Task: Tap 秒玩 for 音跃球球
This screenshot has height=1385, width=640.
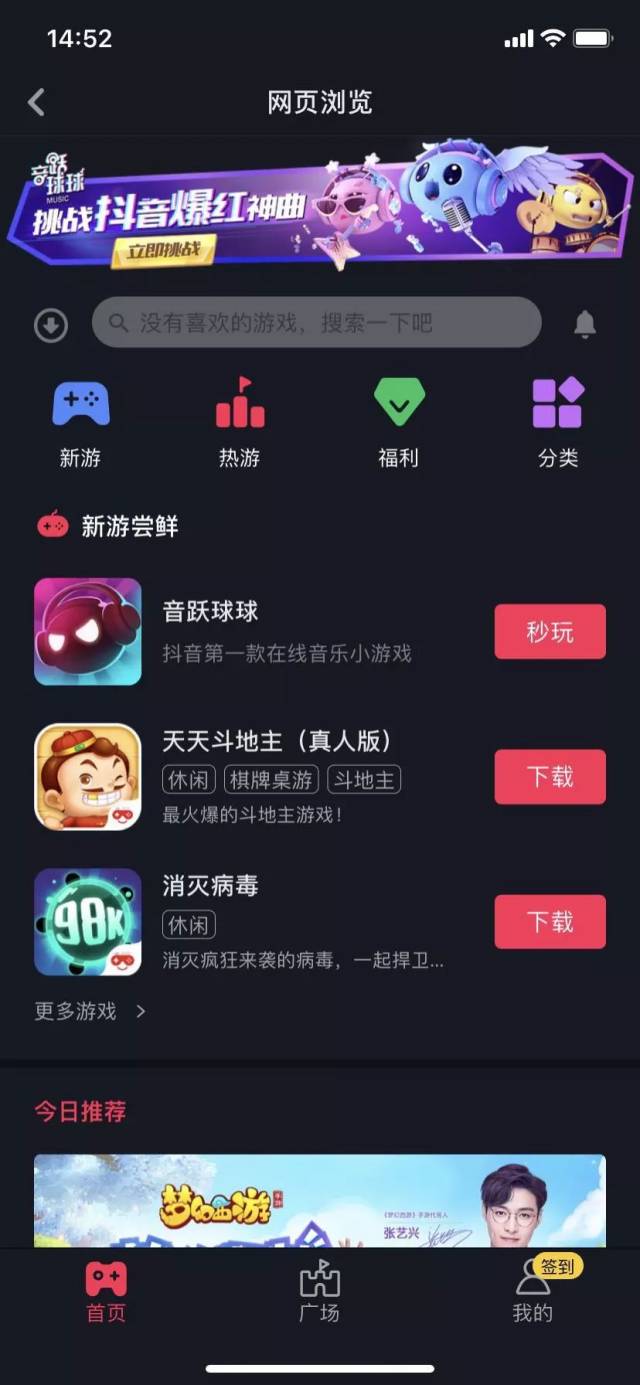Action: tap(550, 632)
